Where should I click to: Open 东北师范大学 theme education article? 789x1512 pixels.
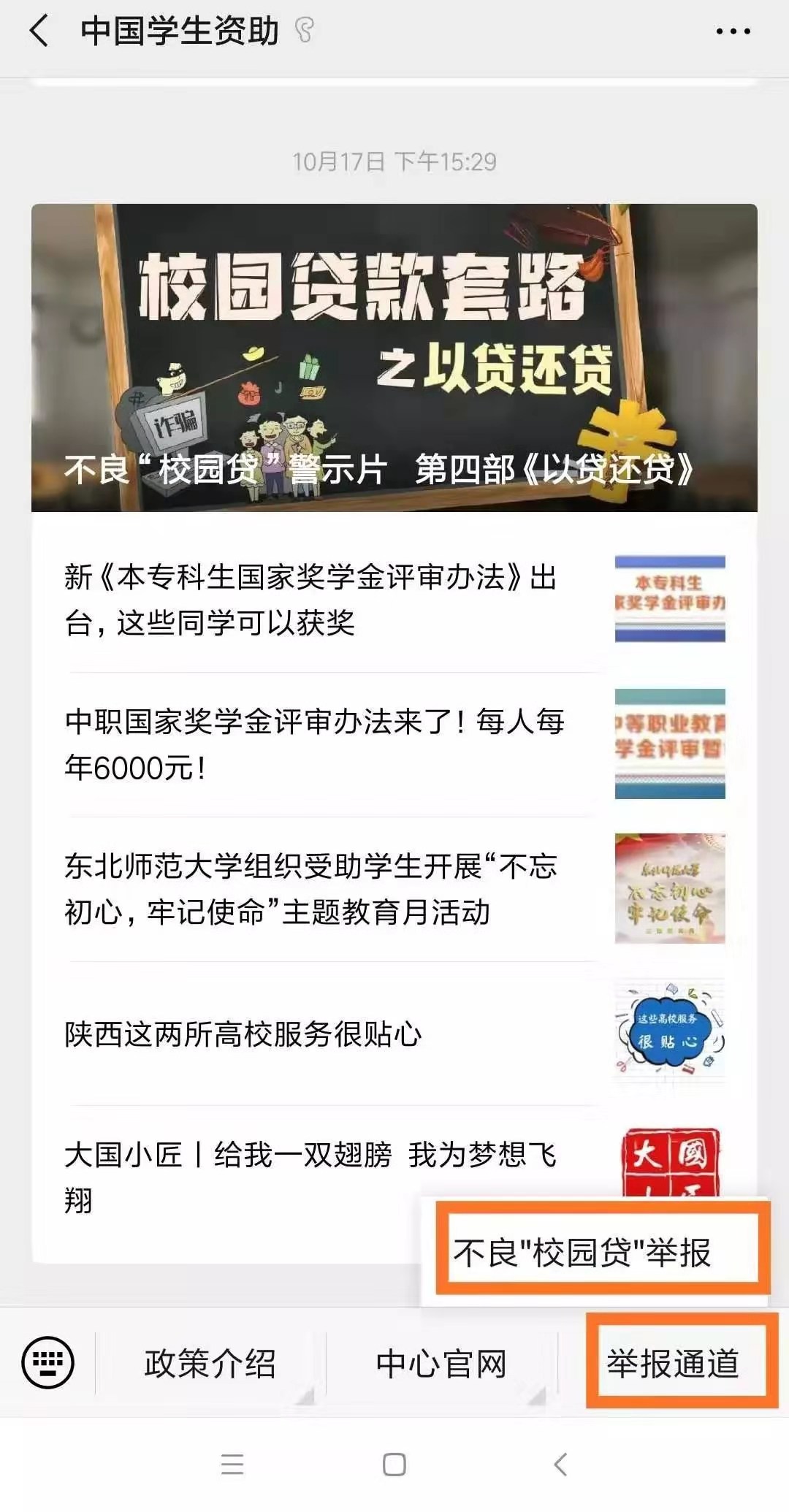(x=329, y=889)
